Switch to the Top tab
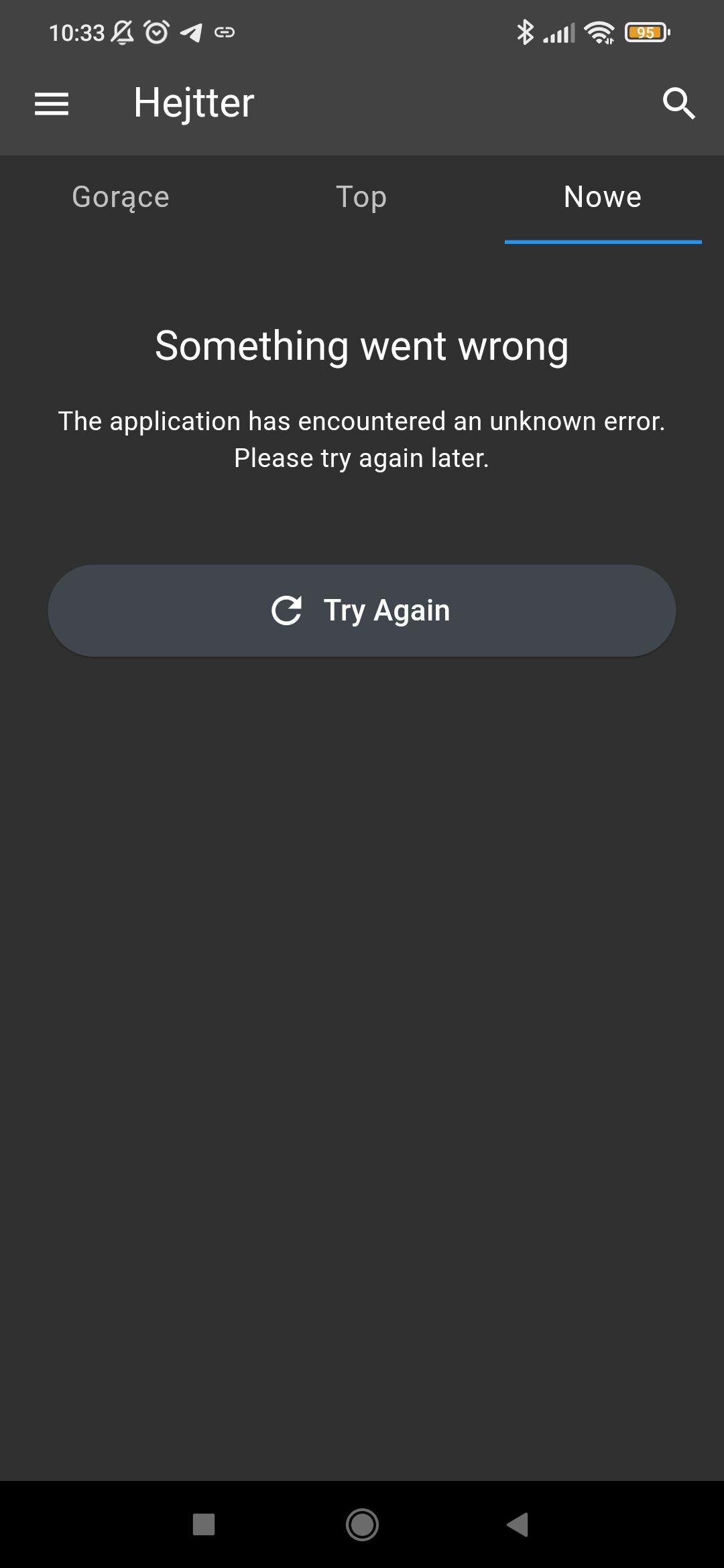The width and height of the screenshot is (724, 1568). tap(361, 197)
